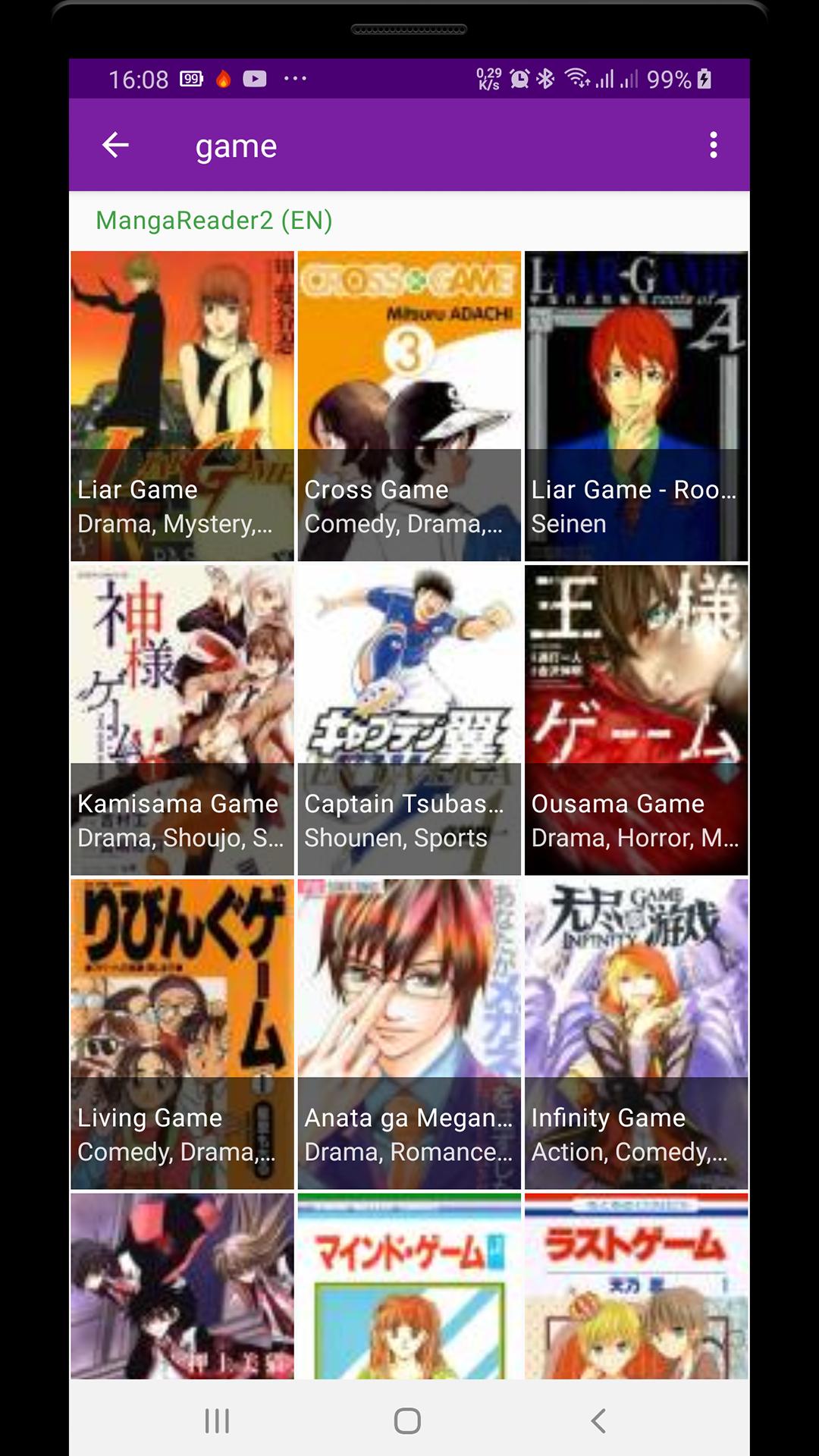The height and width of the screenshot is (1456, 819).
Task: Open the Living Game manga
Action: pos(182,1034)
